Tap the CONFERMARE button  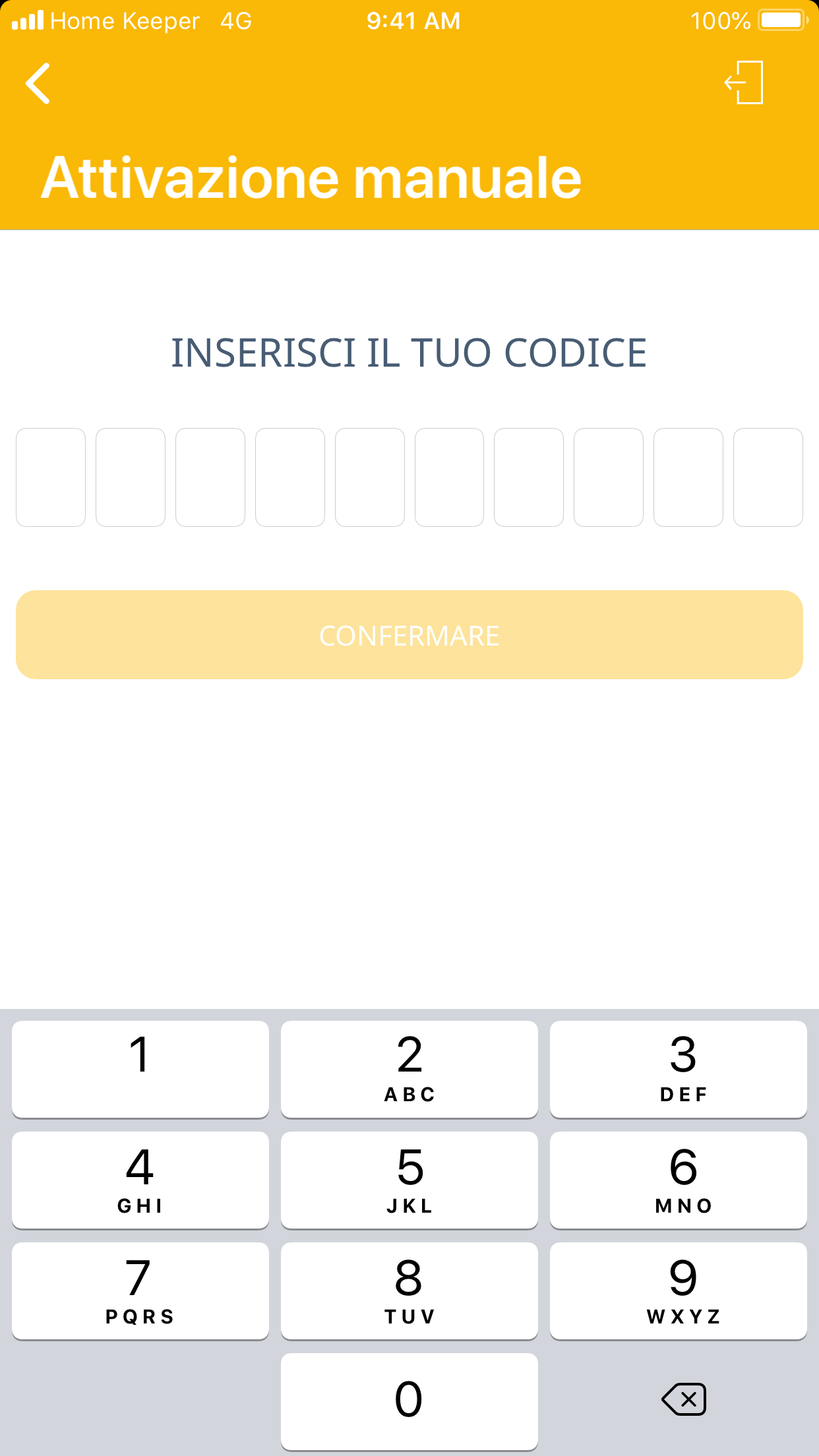click(409, 634)
